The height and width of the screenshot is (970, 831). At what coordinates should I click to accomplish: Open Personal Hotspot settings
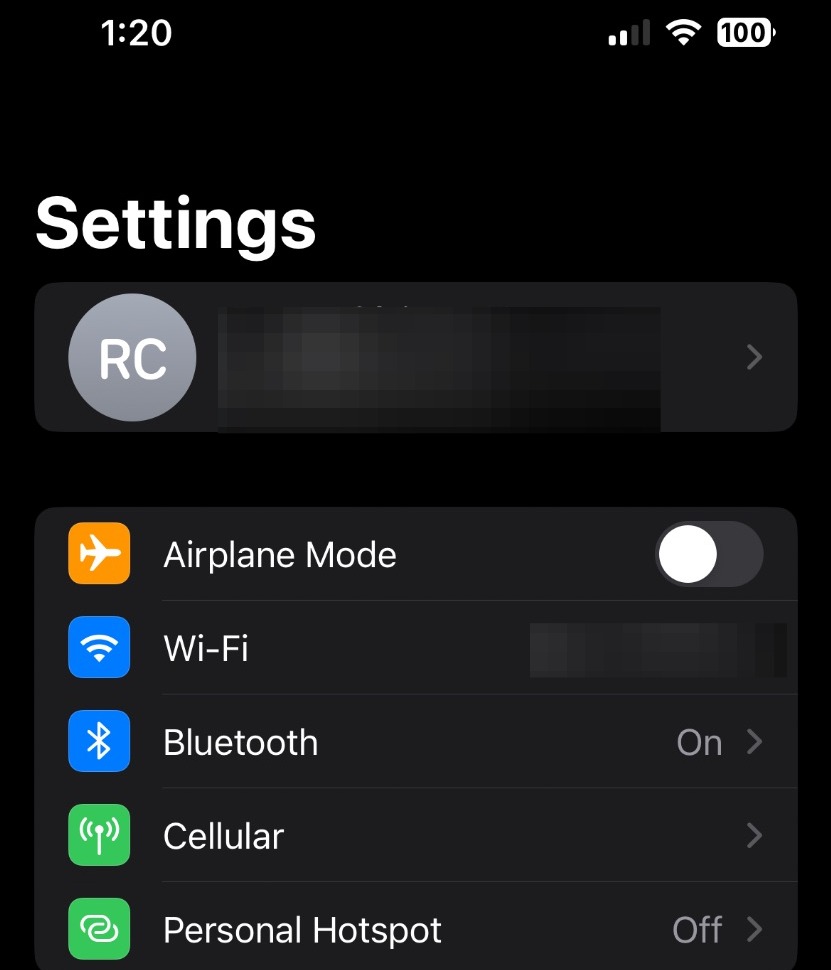415,930
